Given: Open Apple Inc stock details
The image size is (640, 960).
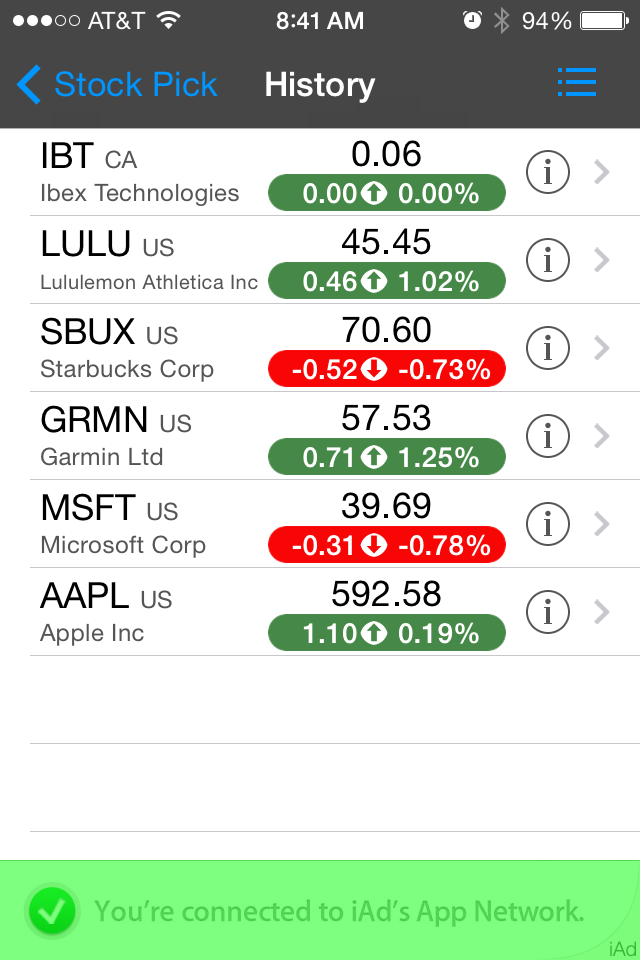Looking at the screenshot, I should click(x=270, y=613).
